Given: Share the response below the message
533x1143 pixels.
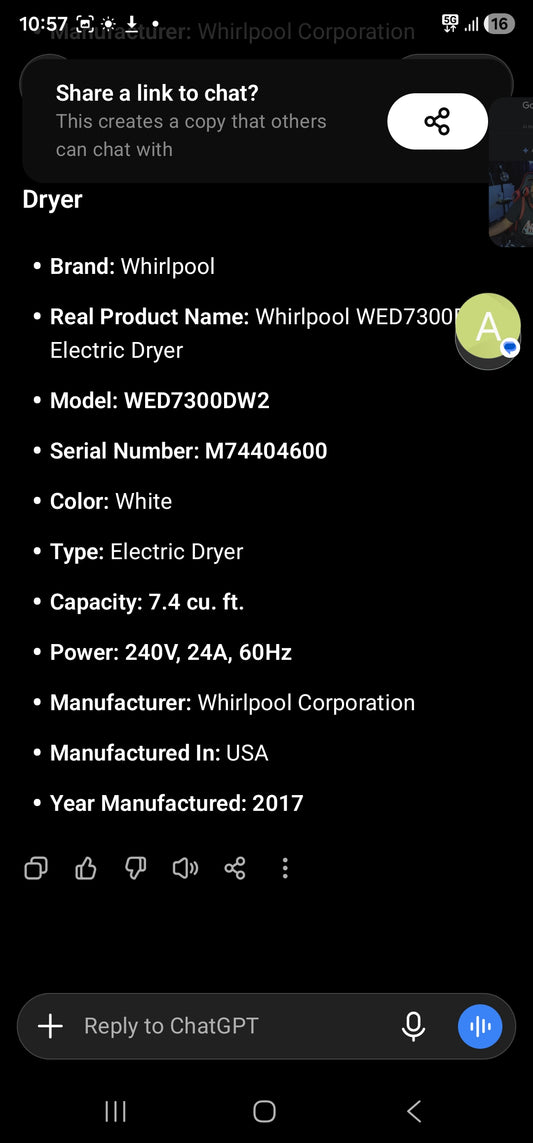Looking at the screenshot, I should (235, 868).
